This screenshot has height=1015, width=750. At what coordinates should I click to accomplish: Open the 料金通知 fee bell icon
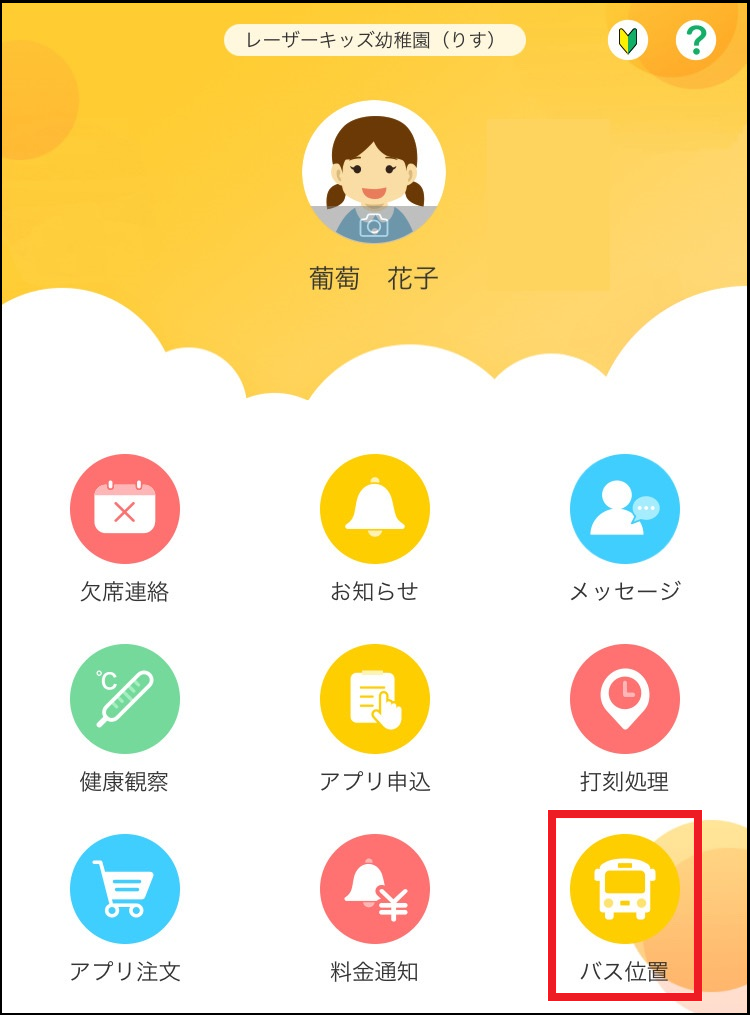[x=375, y=888]
